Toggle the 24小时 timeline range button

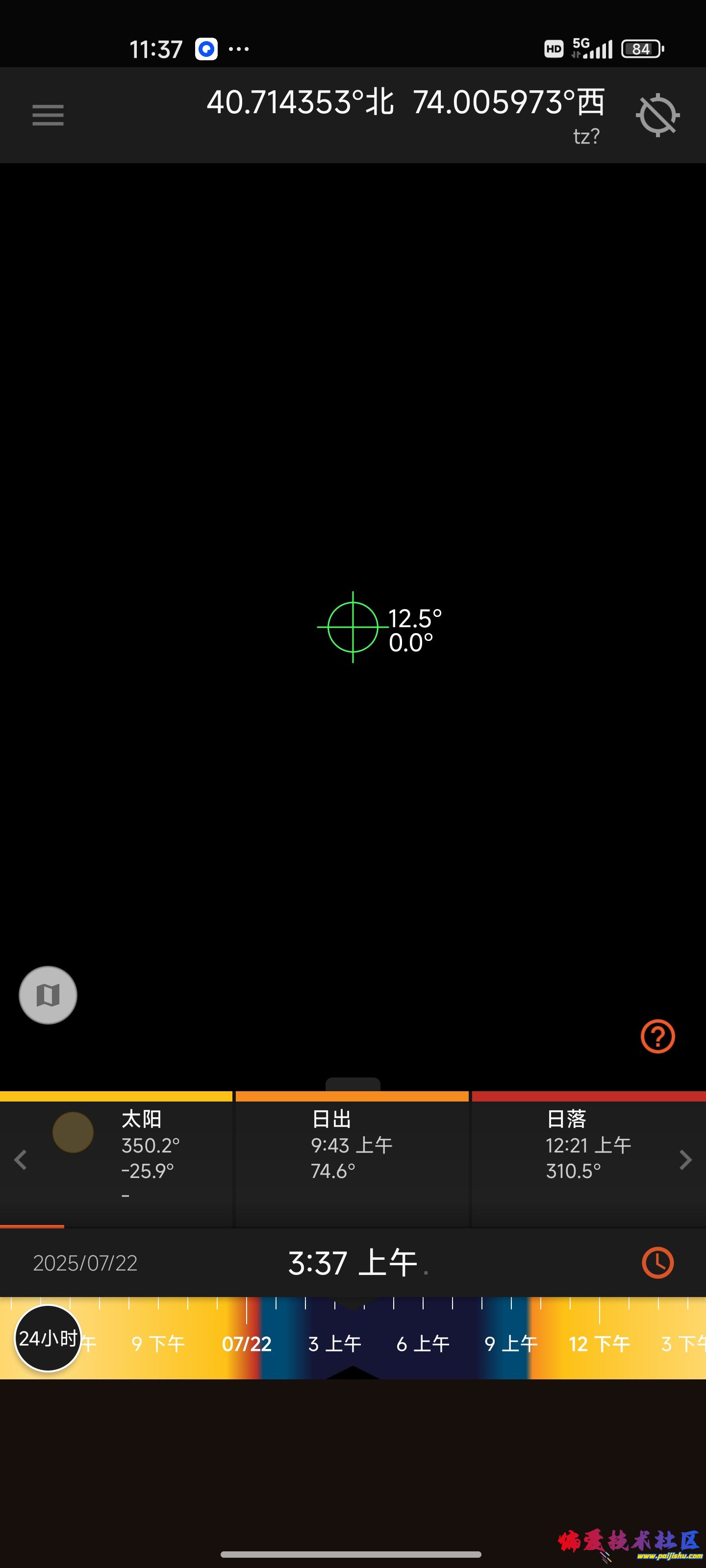[x=48, y=1338]
